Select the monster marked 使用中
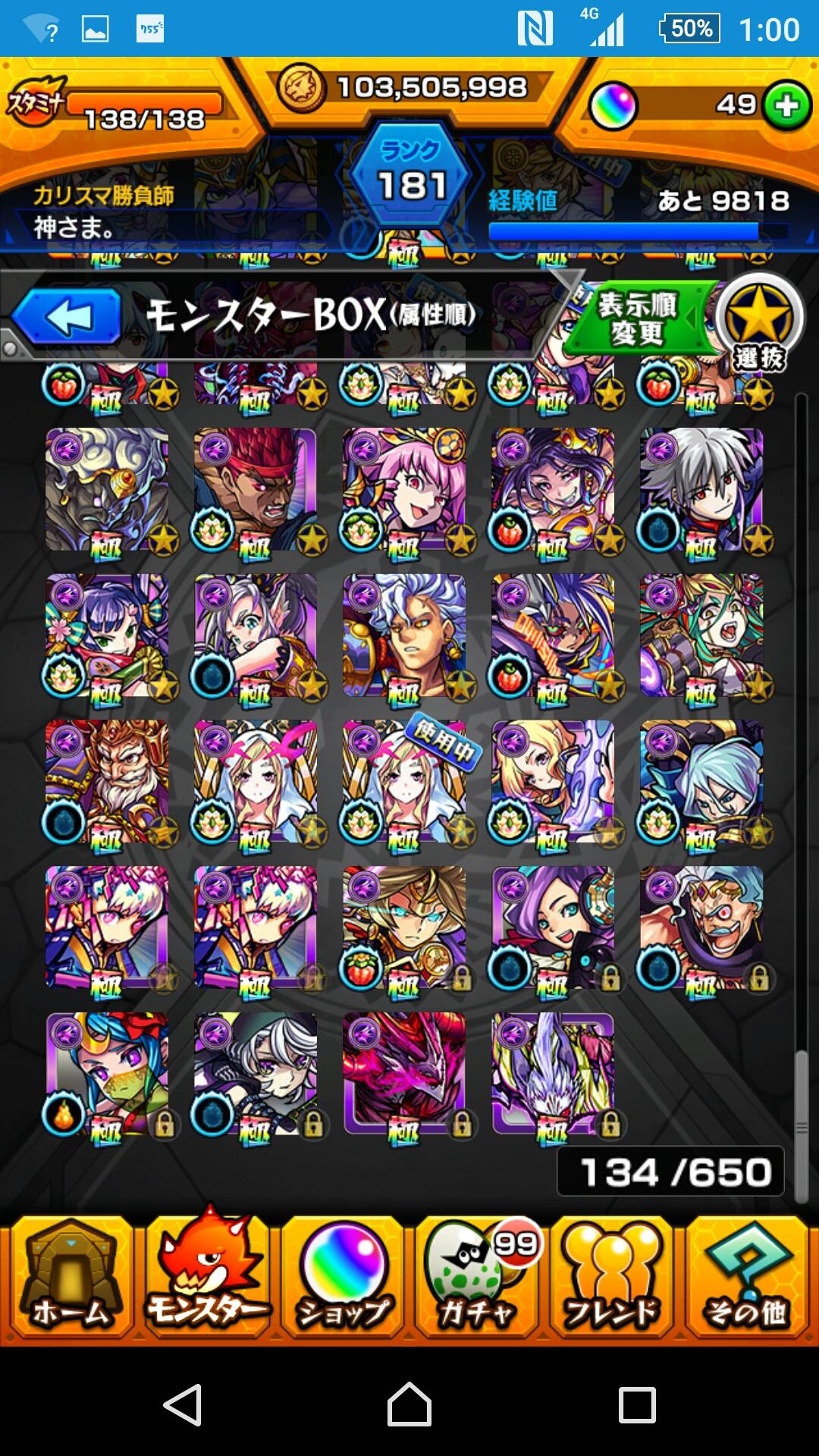The height and width of the screenshot is (1456, 819). click(x=405, y=783)
